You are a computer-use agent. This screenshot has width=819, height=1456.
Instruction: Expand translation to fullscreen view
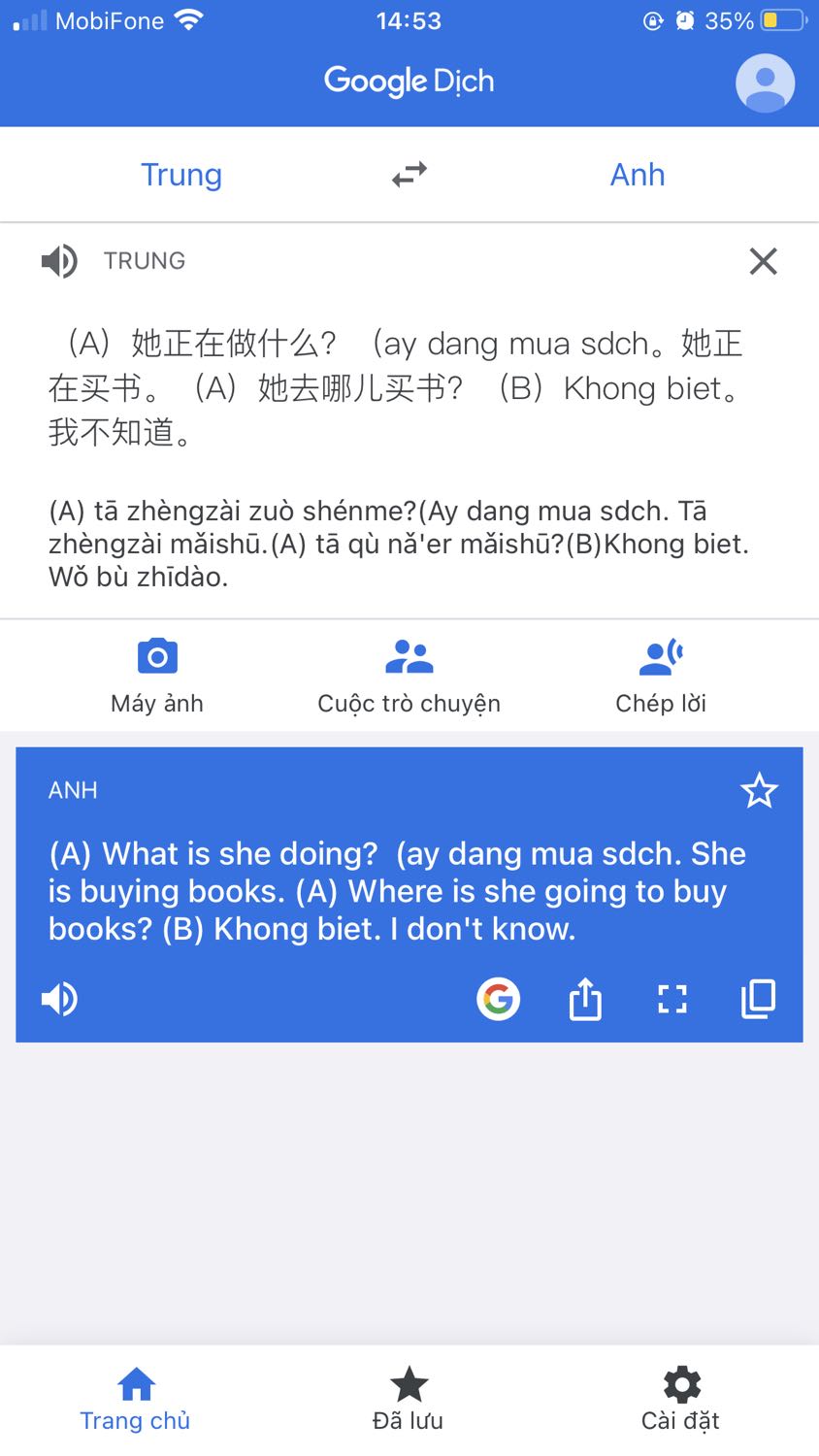(x=672, y=999)
